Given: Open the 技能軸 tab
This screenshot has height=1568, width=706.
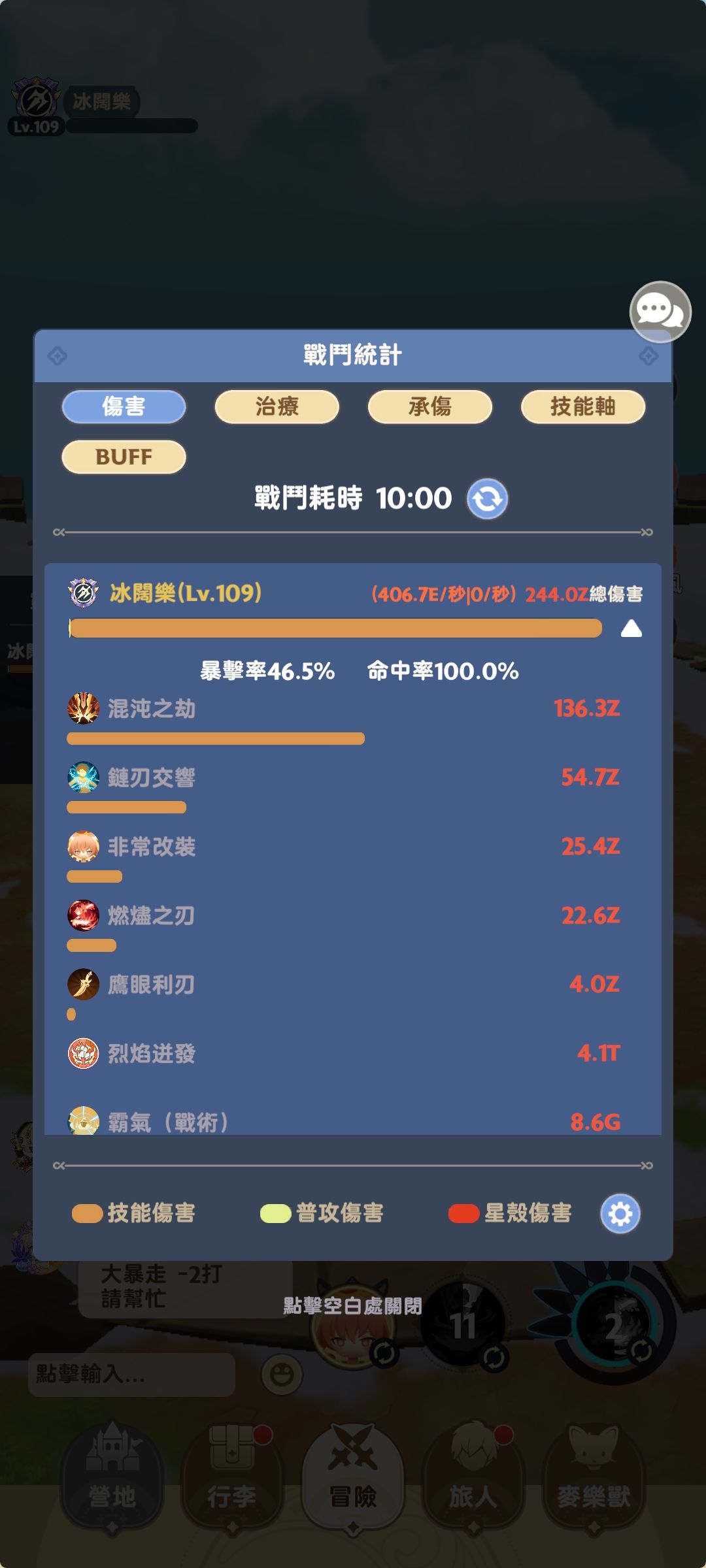Looking at the screenshot, I should (581, 406).
